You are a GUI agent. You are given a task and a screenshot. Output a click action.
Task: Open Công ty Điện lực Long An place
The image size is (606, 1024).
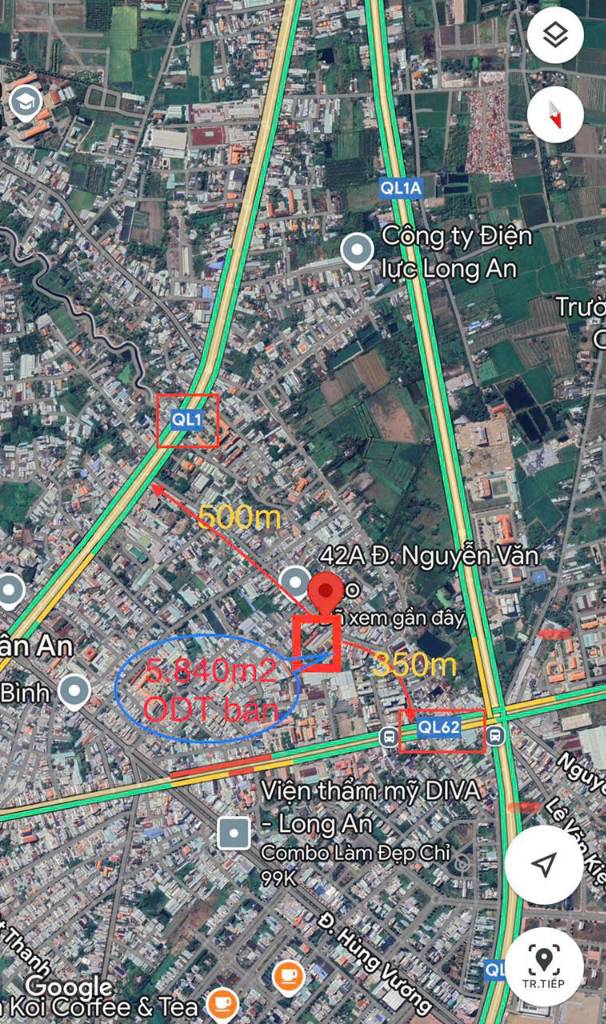pos(357,251)
